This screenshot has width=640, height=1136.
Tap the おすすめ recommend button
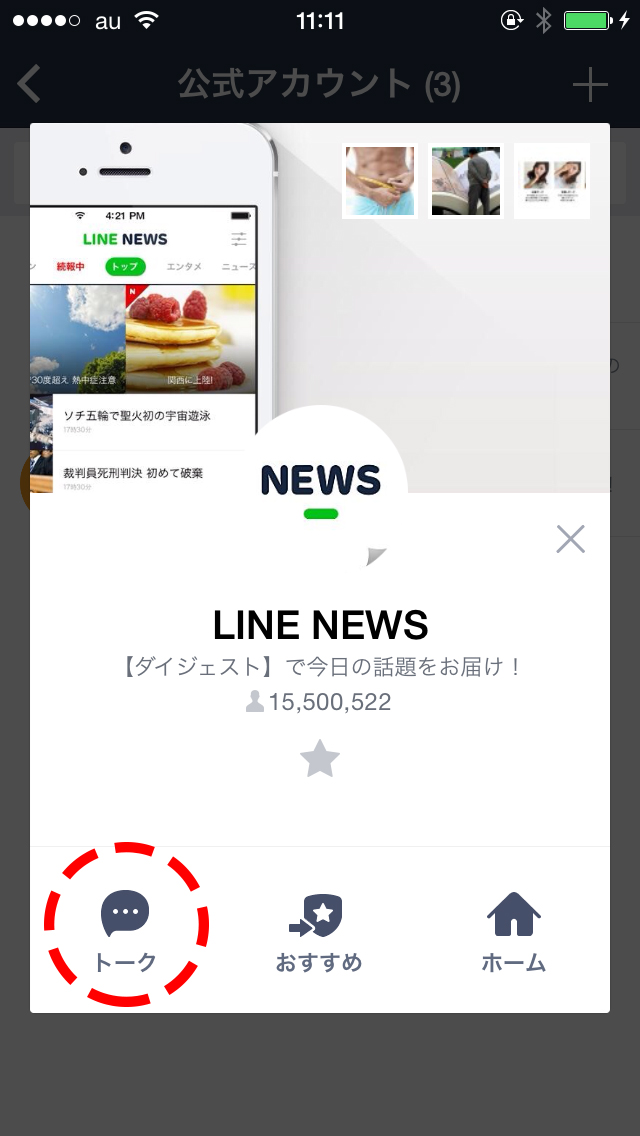point(318,932)
